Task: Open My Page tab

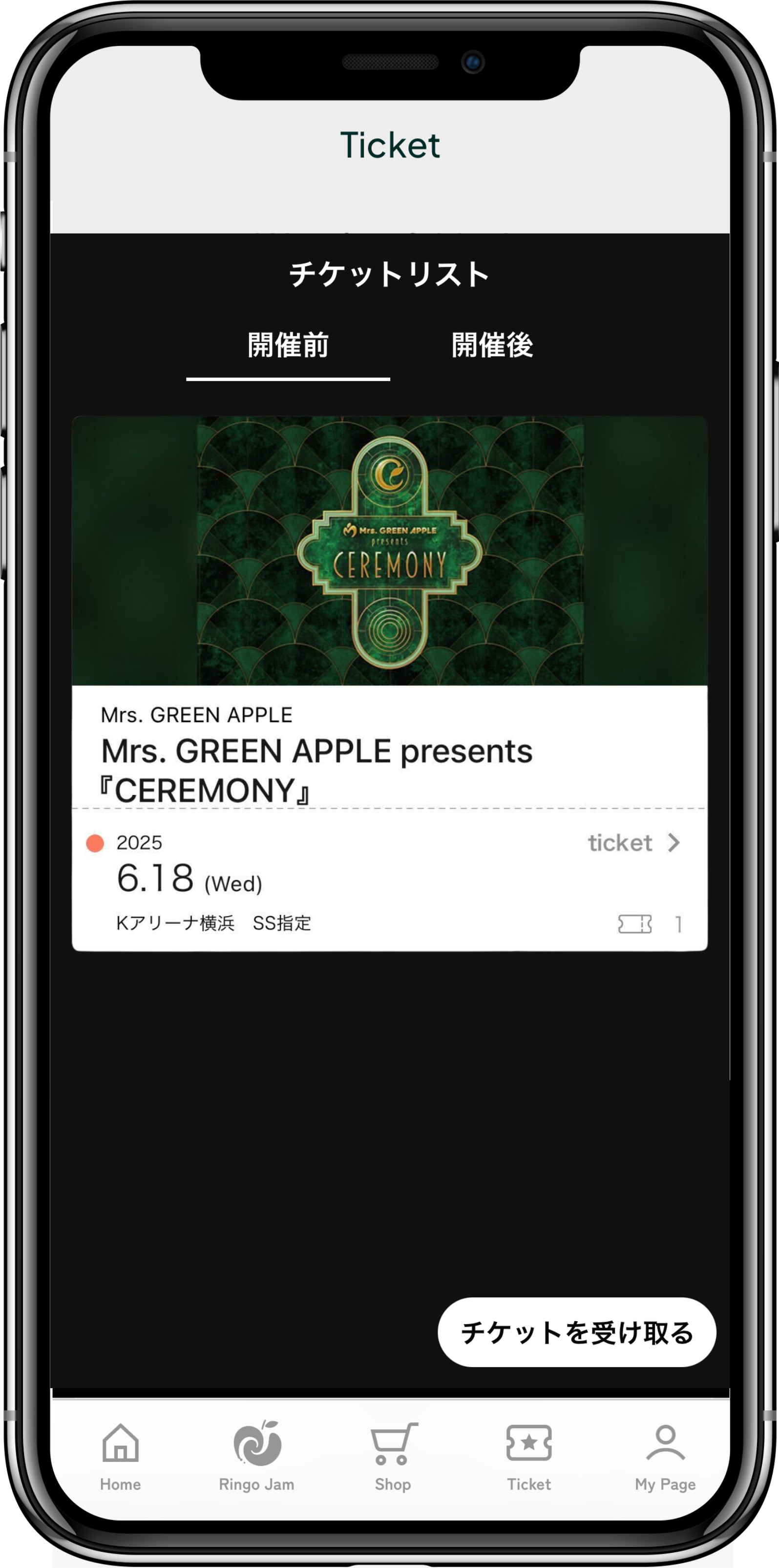Action: [x=665, y=1456]
